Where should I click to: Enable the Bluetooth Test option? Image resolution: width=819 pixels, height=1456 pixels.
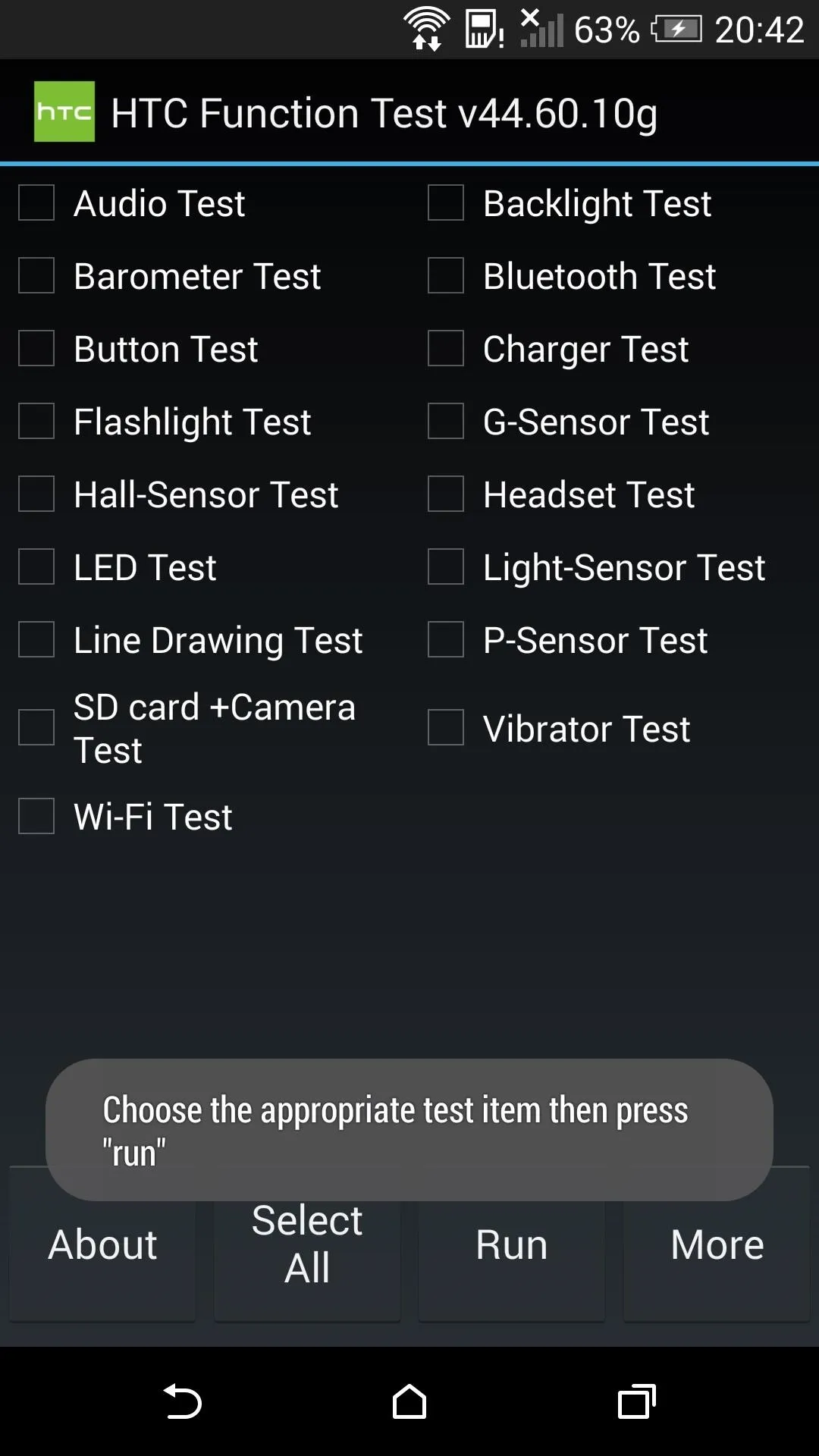[x=446, y=275]
